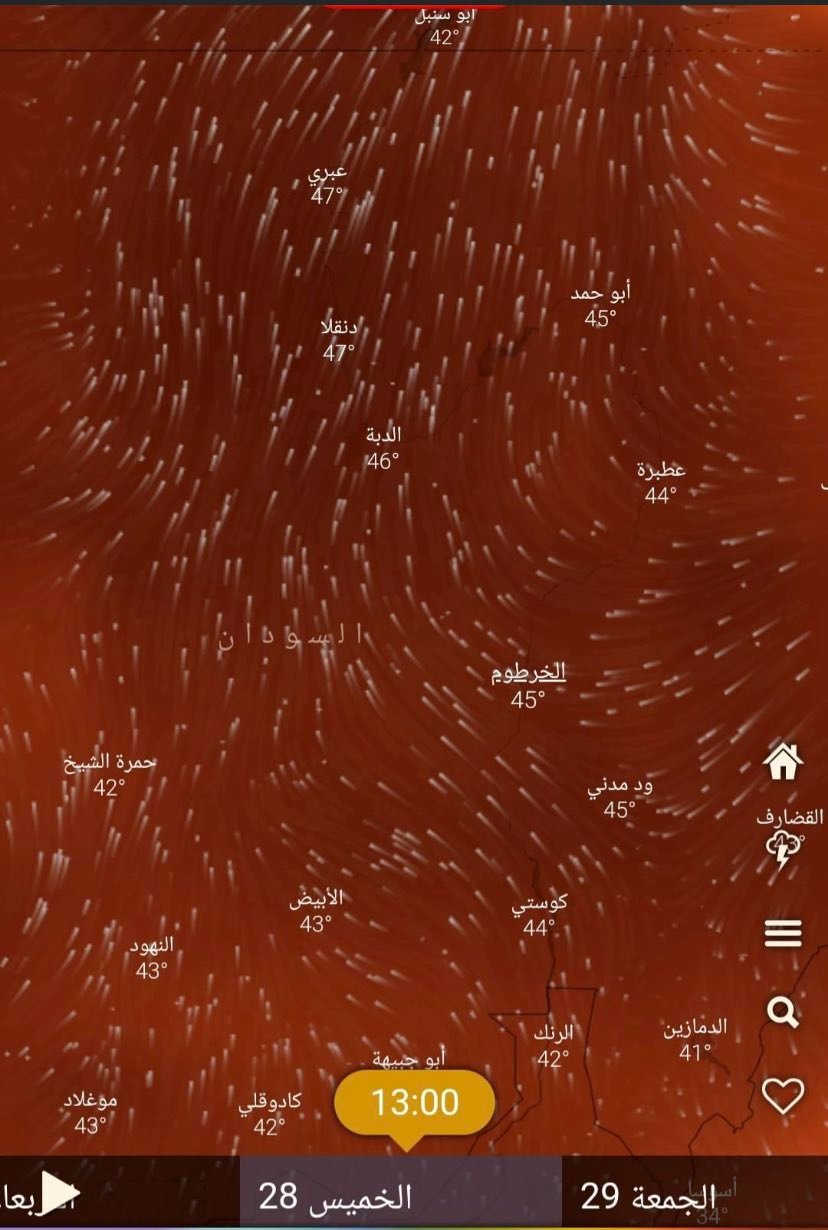
Task: Open the search magnifier
Action: [x=783, y=1013]
